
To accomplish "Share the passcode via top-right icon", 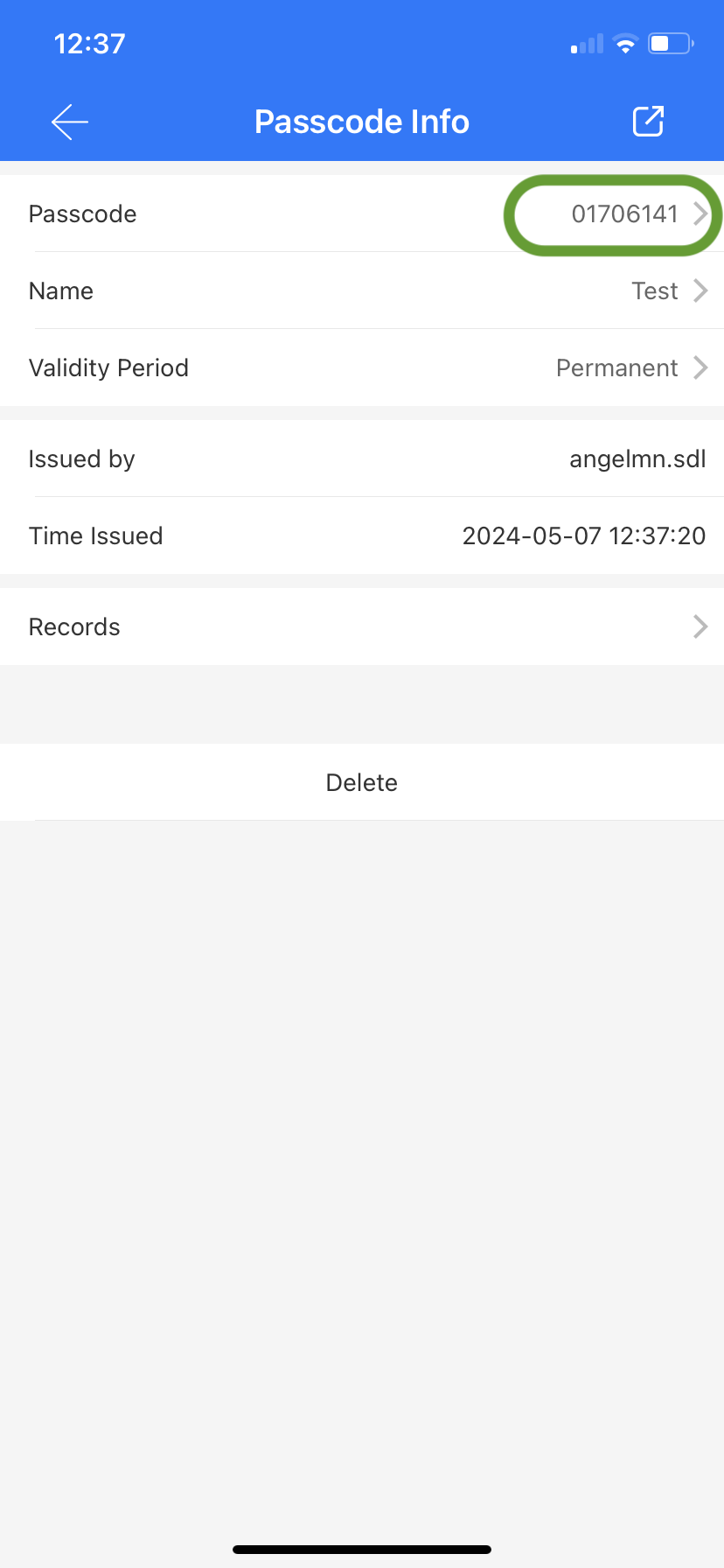I will click(648, 122).
